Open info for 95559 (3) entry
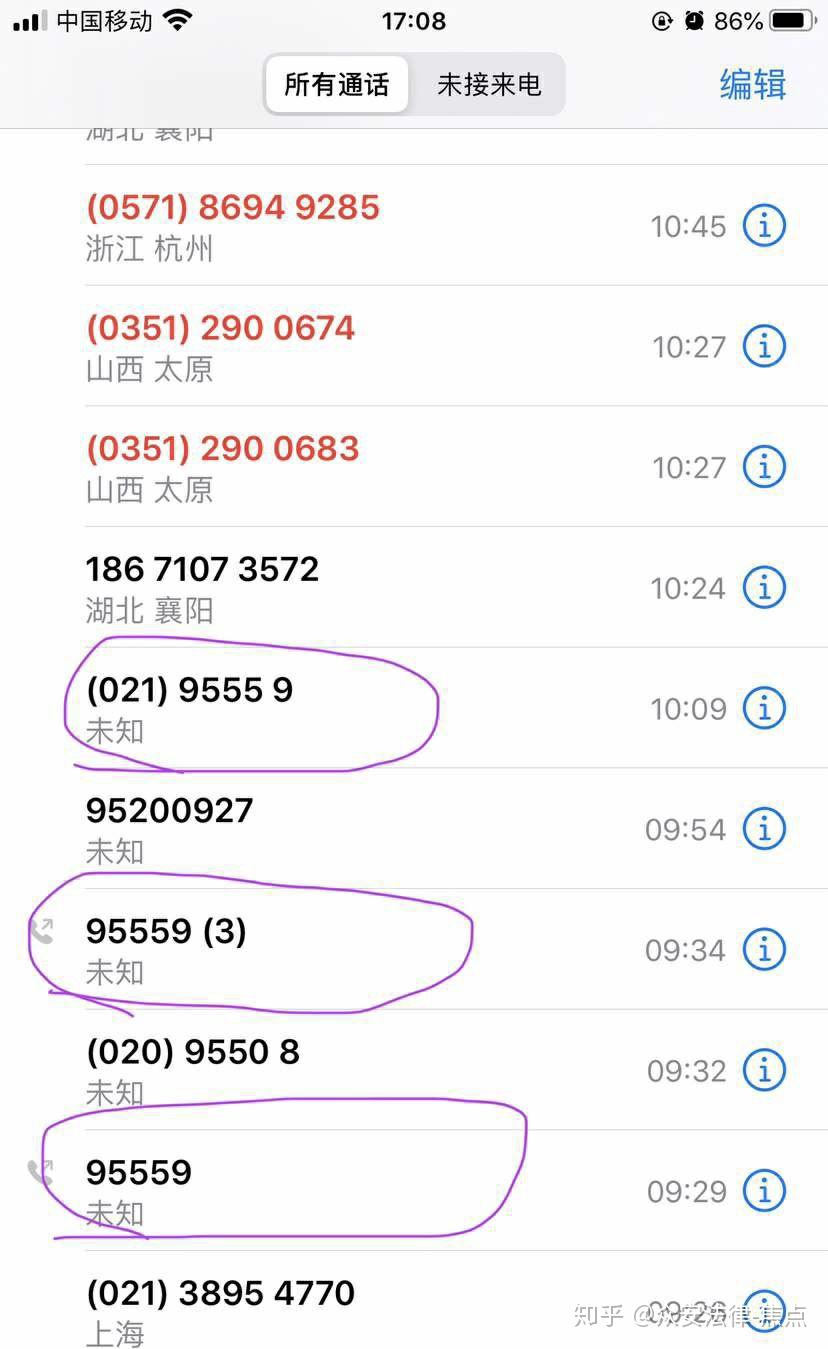Image resolution: width=828 pixels, height=1349 pixels. pyautogui.click(x=764, y=949)
